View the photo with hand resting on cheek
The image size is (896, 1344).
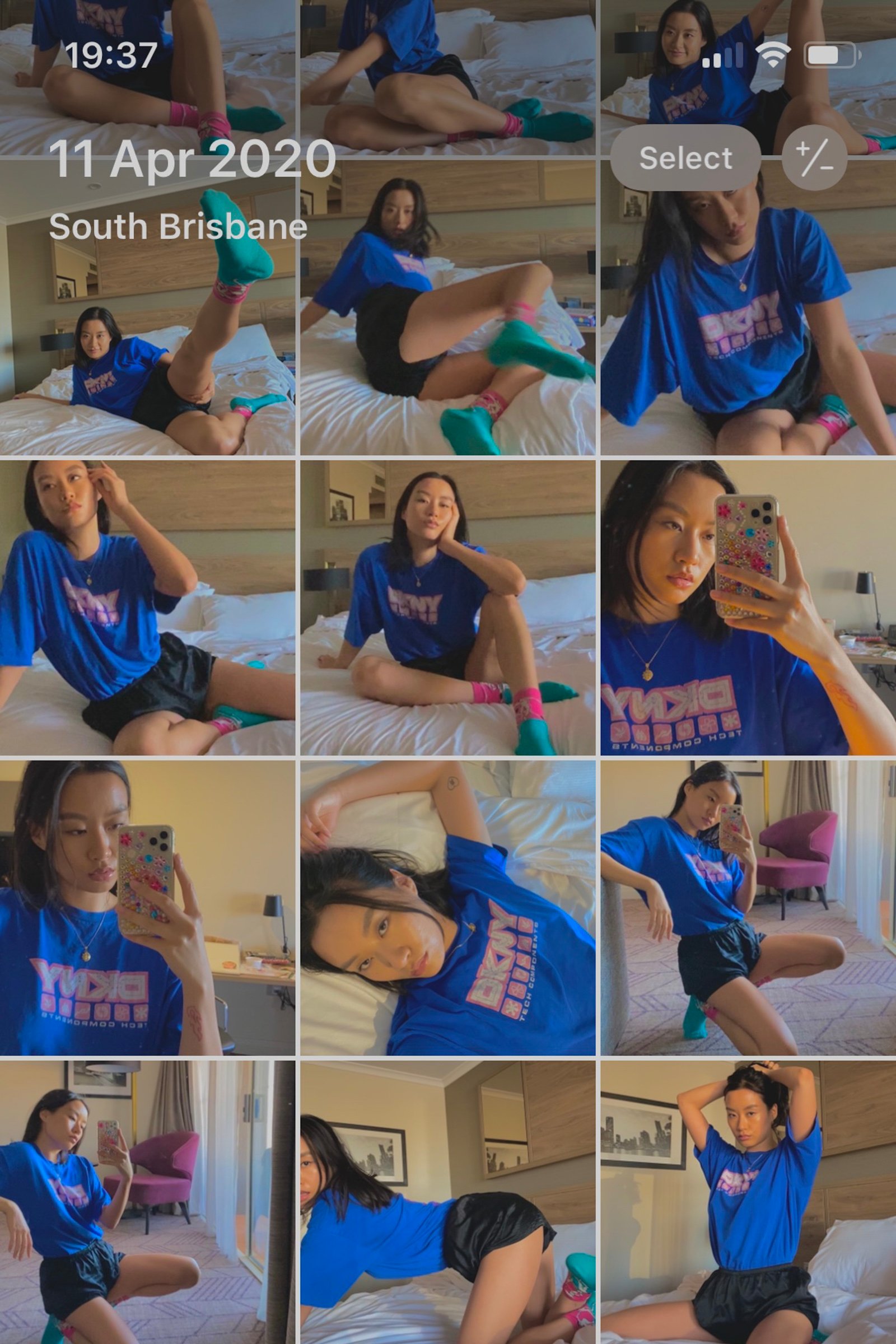pyautogui.click(x=447, y=608)
